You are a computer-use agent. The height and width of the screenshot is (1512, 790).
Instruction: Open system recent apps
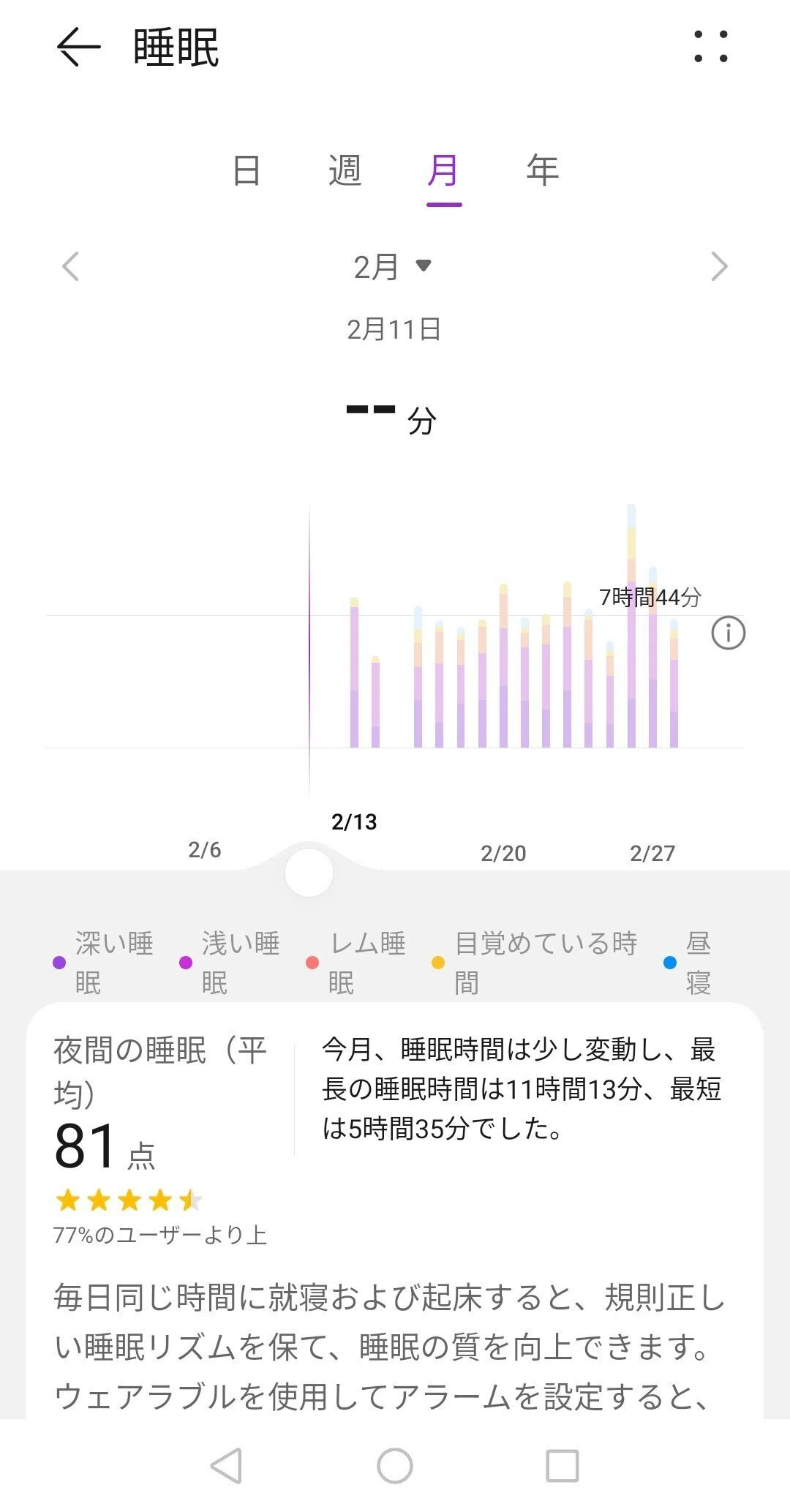coord(563,1466)
